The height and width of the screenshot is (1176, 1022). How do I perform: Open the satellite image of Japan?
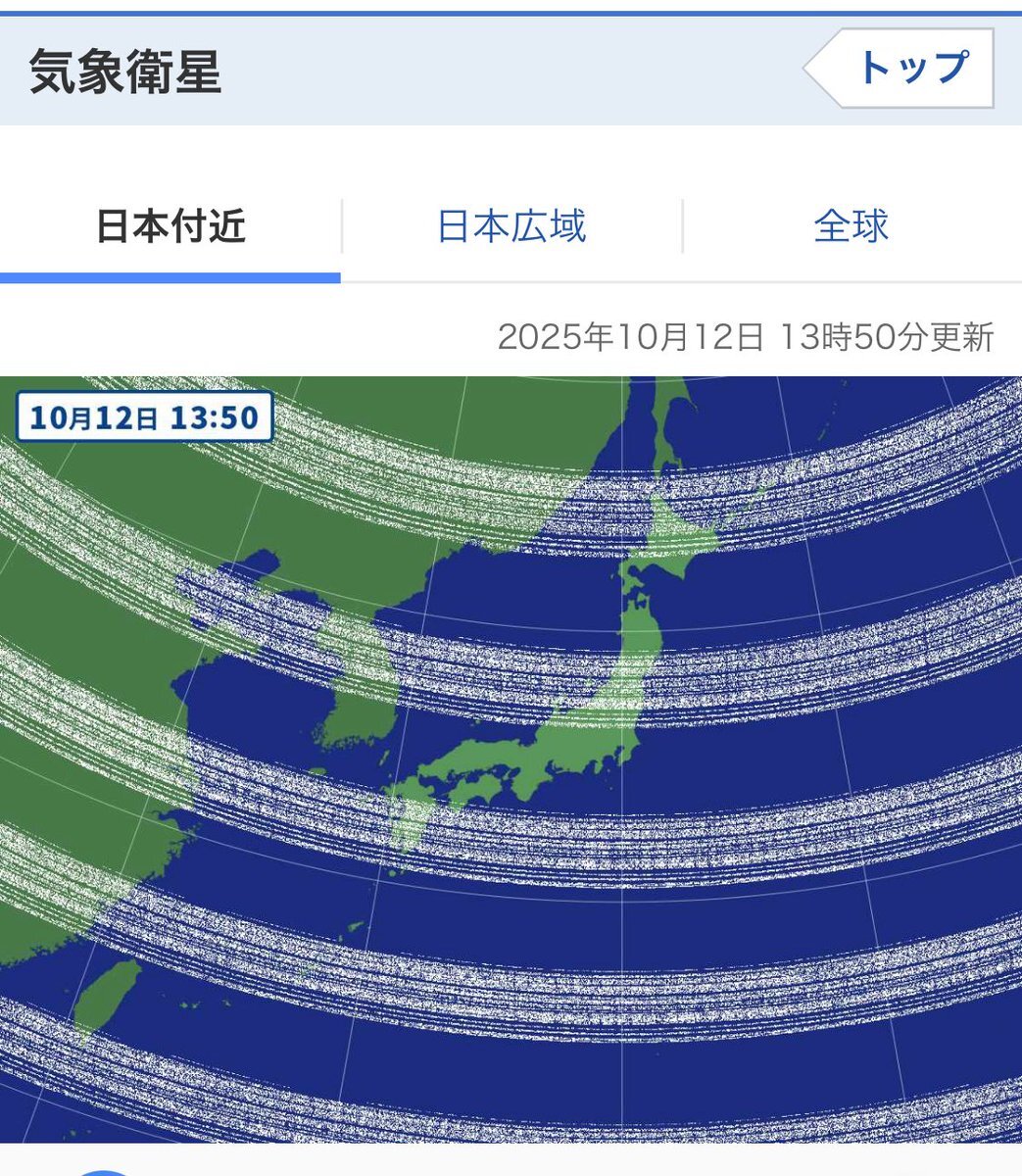(511, 759)
